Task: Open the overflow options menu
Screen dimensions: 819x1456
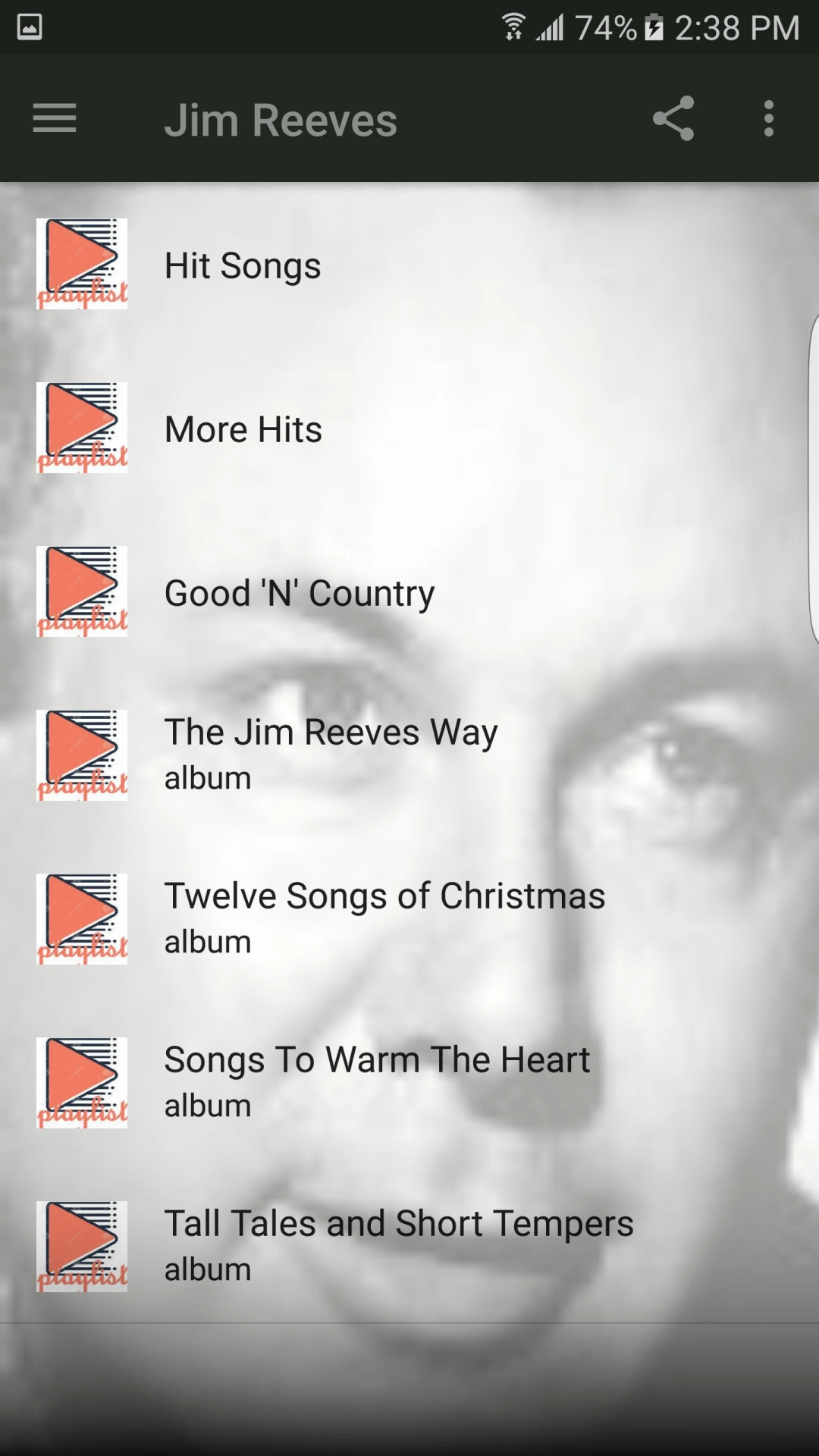Action: (x=769, y=119)
